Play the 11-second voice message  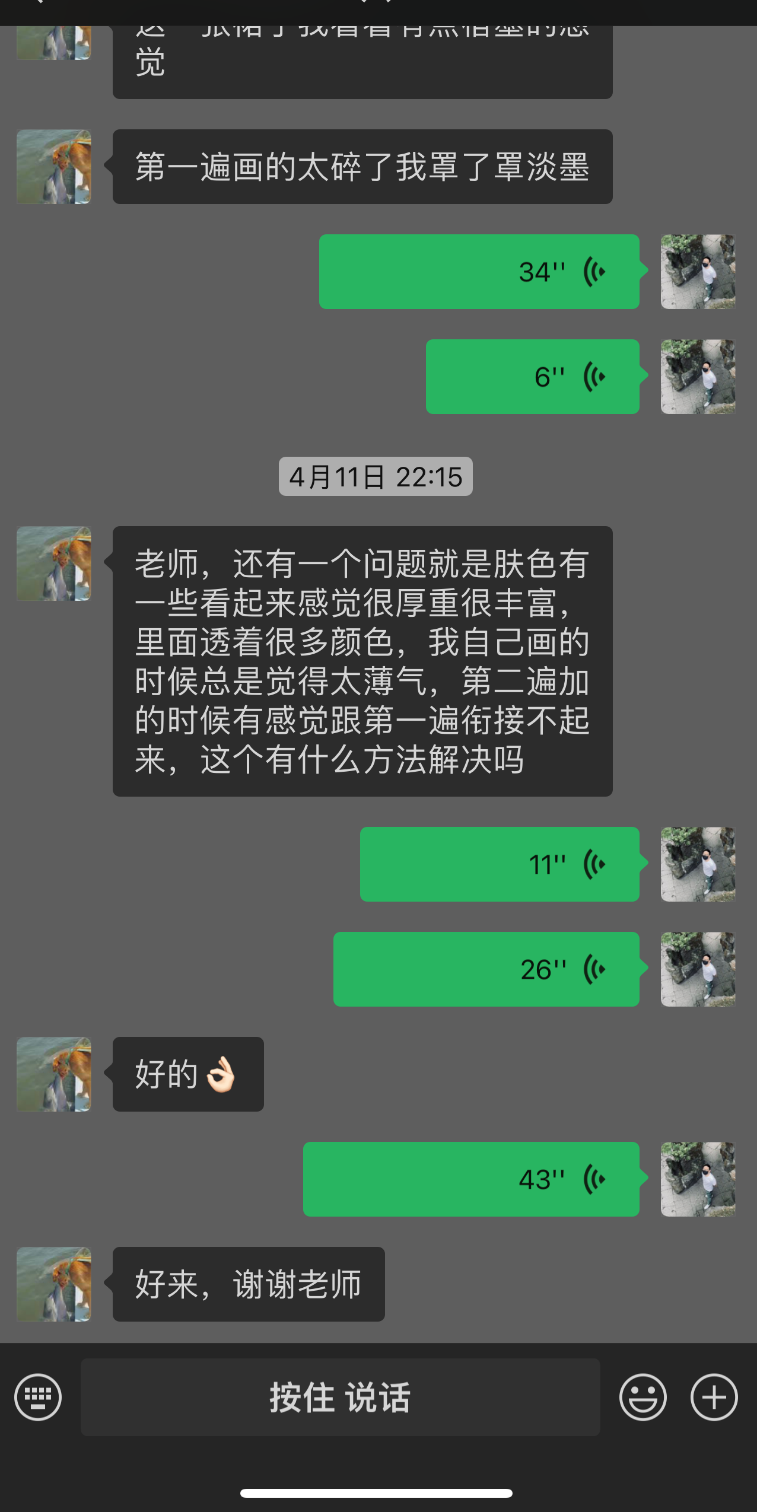point(499,864)
